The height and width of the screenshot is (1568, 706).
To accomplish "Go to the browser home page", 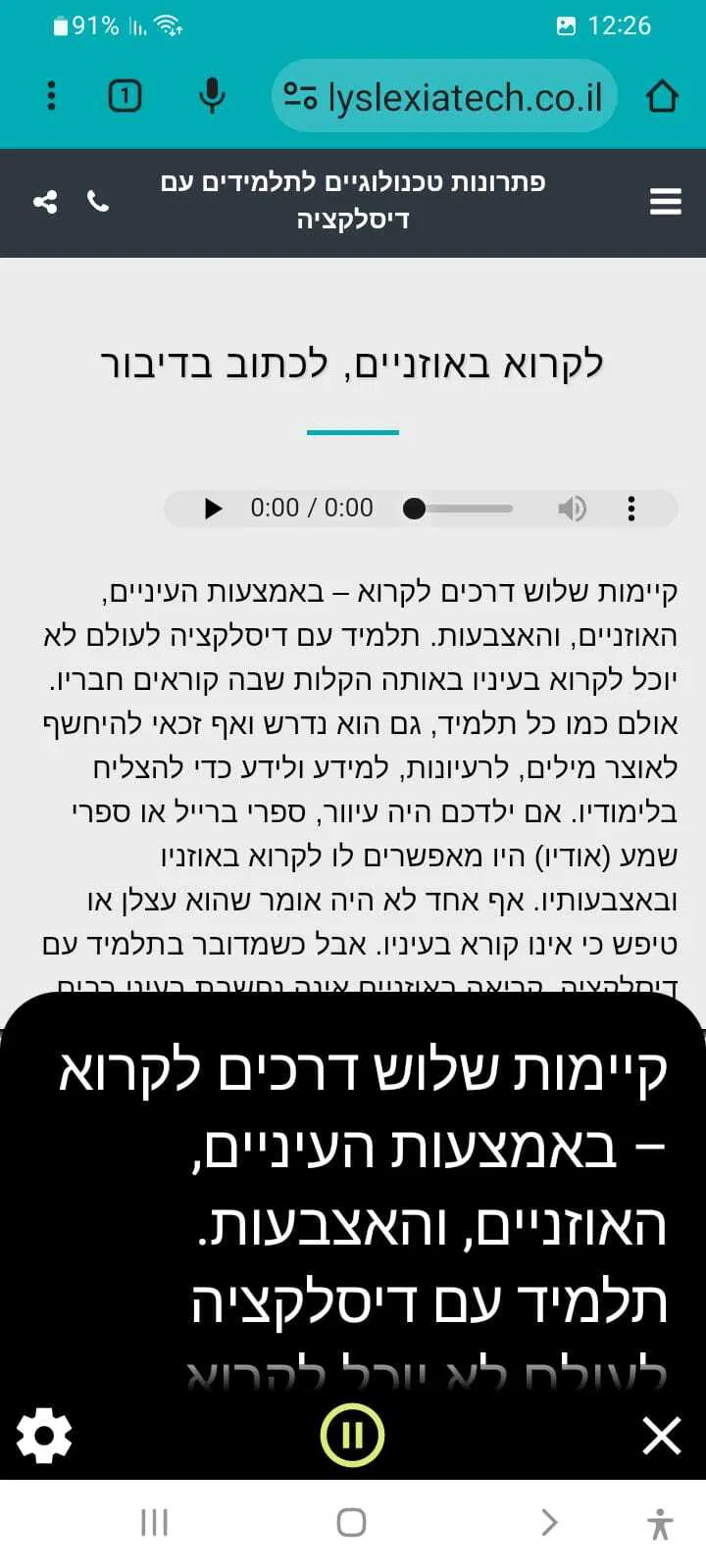I will click(x=662, y=96).
